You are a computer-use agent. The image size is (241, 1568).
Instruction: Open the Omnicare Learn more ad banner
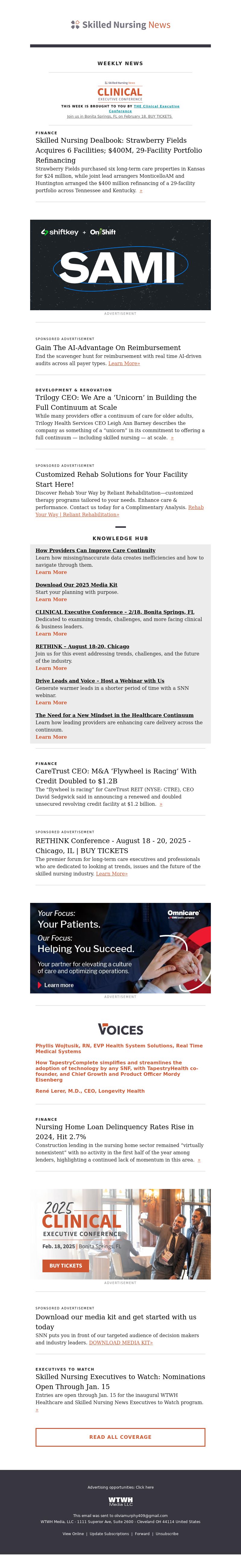pyautogui.click(x=120, y=948)
